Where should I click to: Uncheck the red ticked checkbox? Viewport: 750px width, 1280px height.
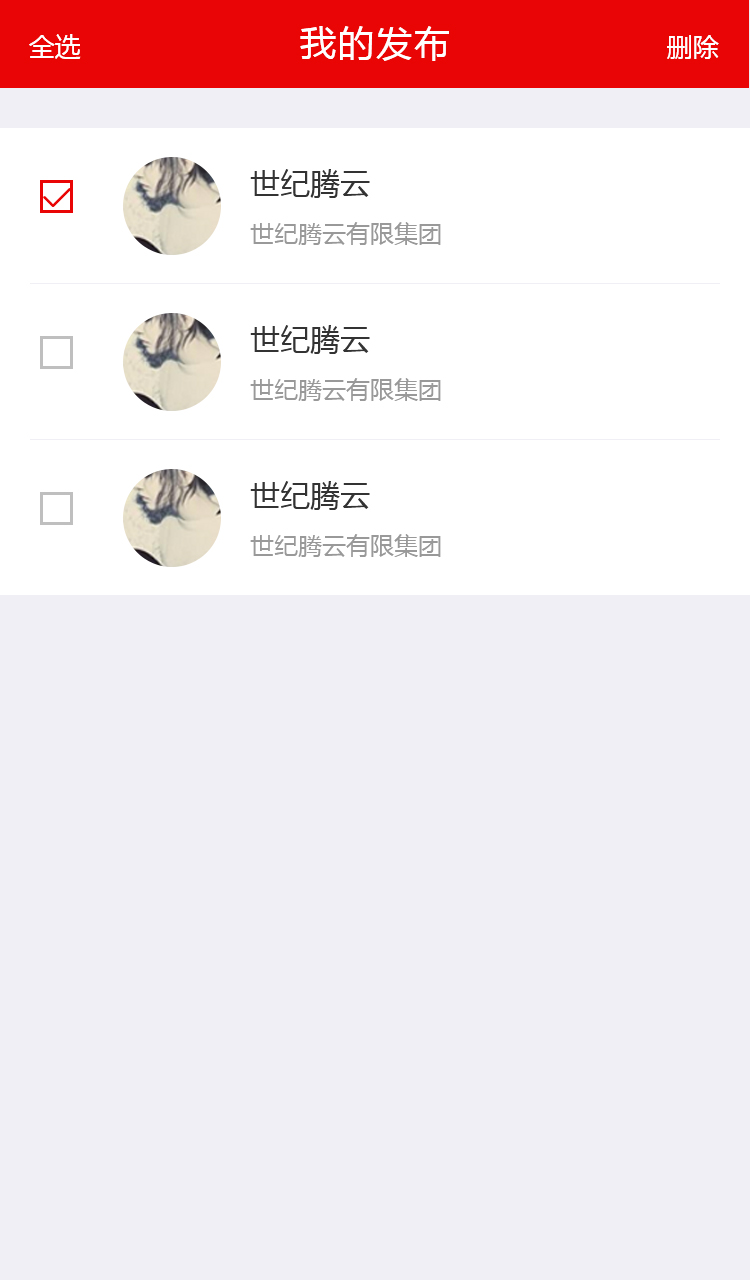click(56, 196)
